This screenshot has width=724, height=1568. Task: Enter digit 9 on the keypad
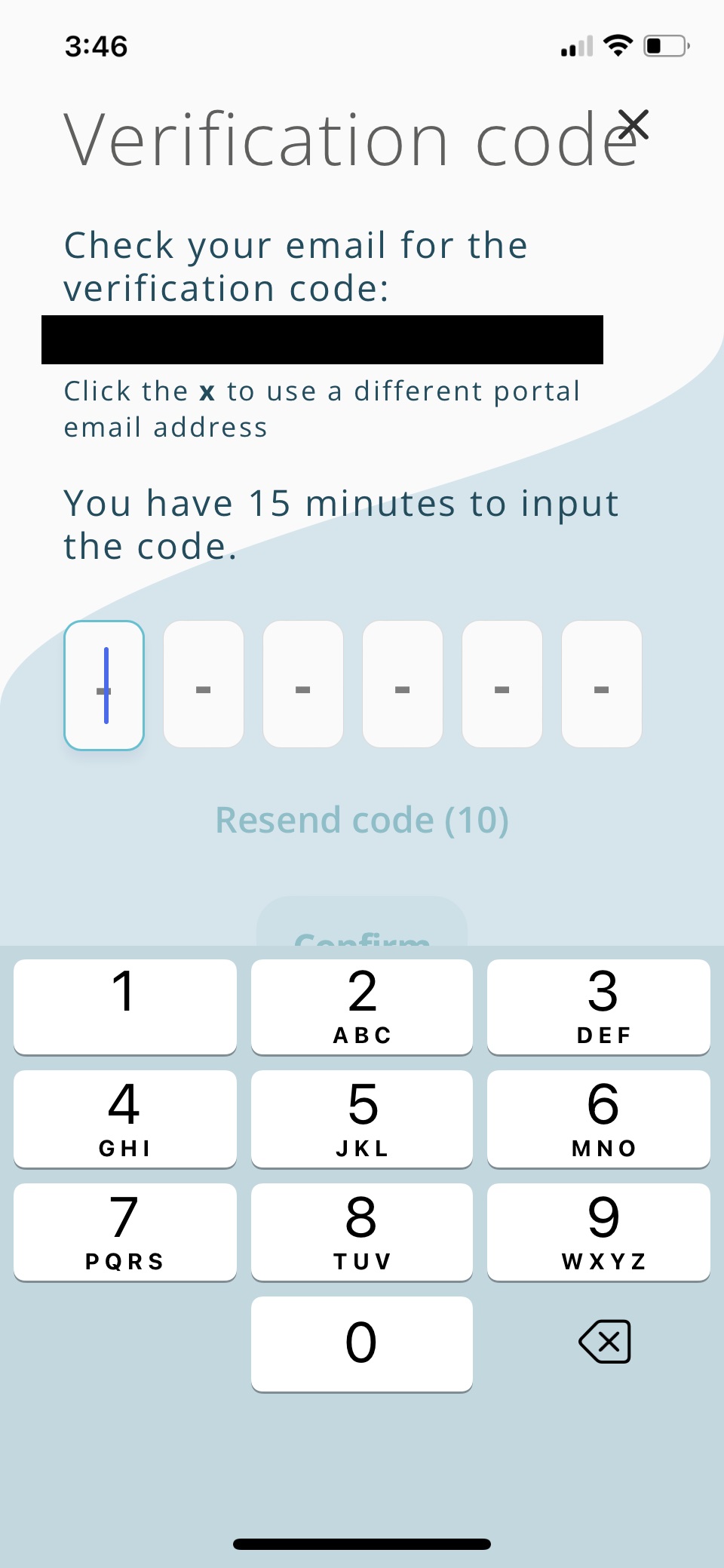[x=599, y=1232]
